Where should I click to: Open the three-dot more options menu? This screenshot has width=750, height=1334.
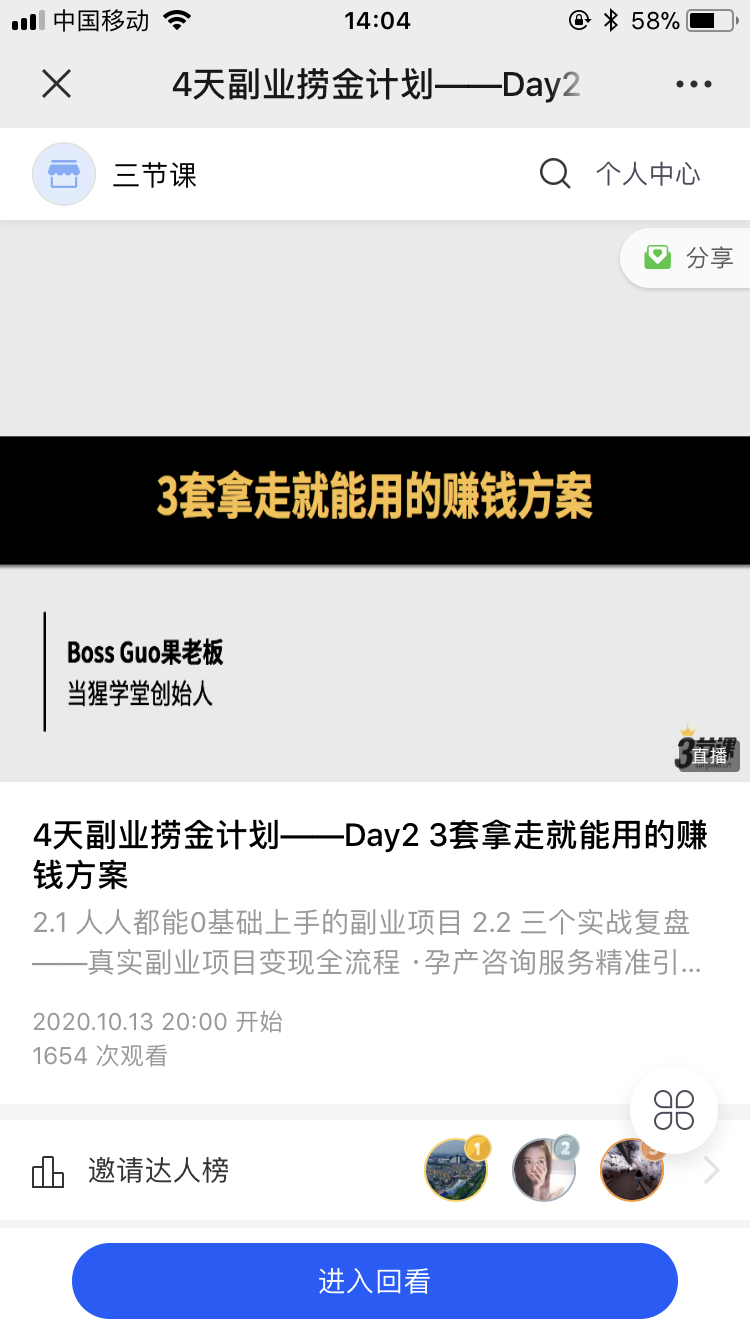tap(694, 84)
